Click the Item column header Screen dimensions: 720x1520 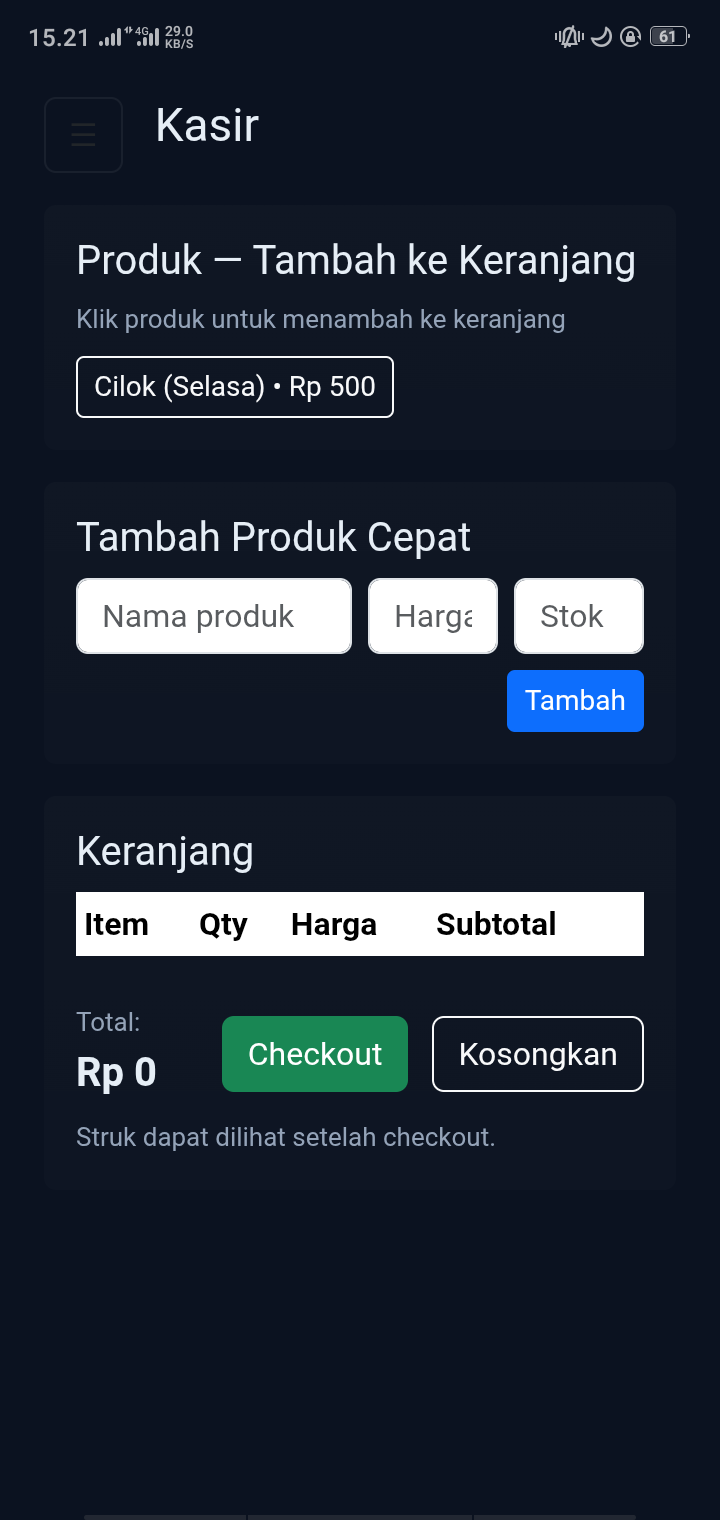(115, 924)
